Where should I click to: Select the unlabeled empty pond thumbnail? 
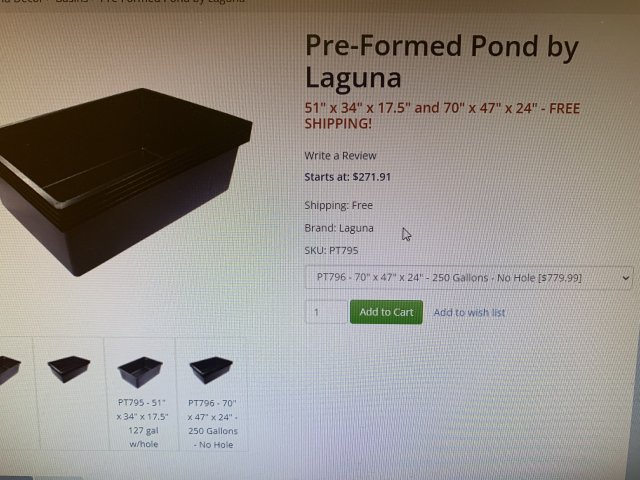point(68,370)
